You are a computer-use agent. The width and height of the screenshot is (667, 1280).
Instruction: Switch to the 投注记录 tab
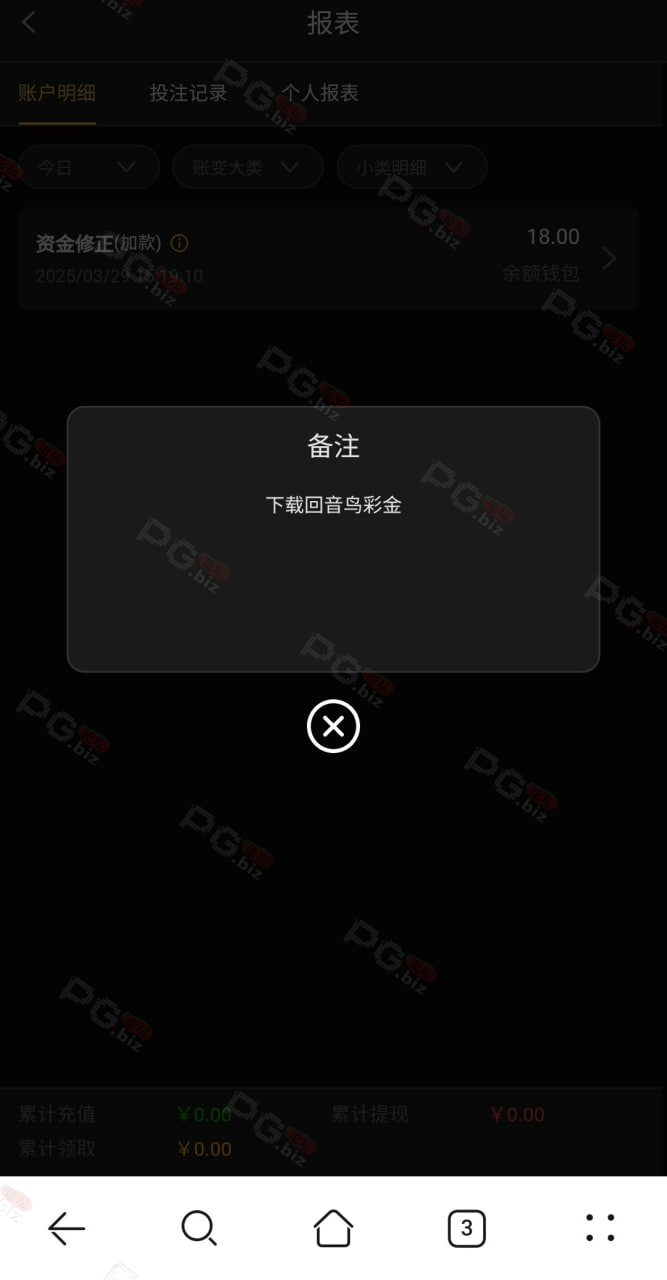(x=188, y=93)
